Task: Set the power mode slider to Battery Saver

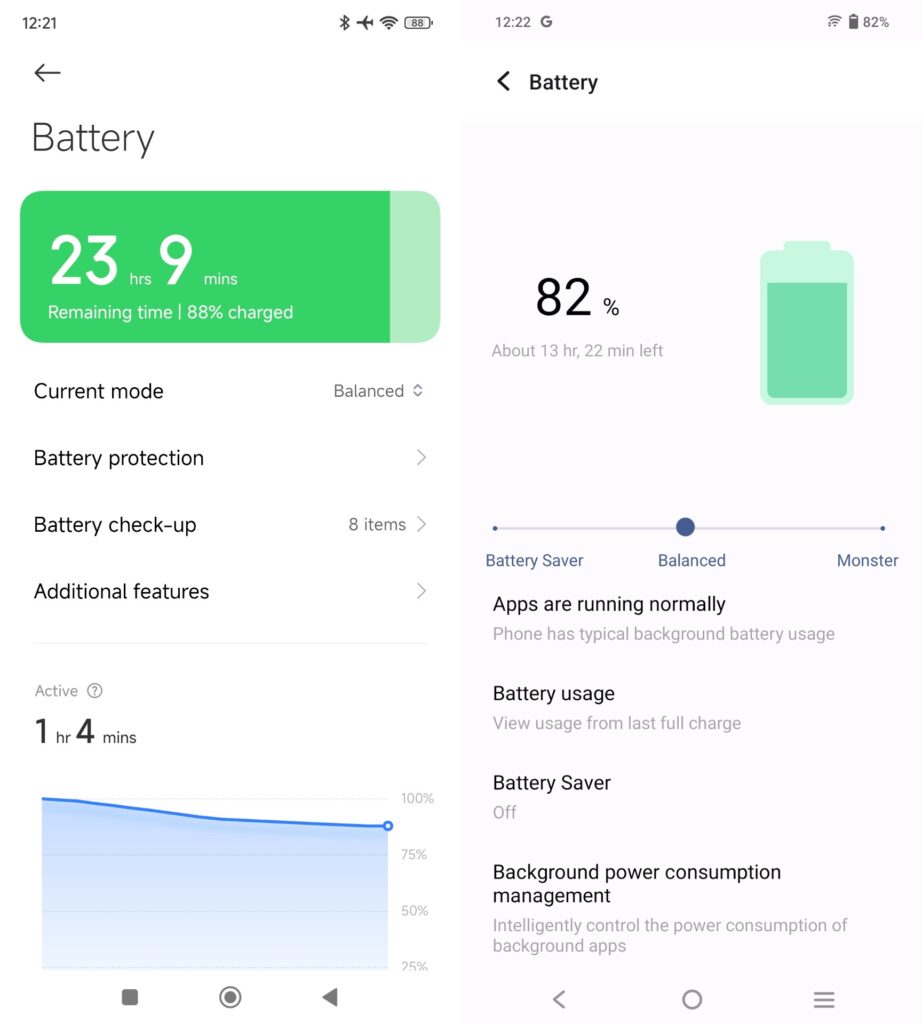Action: [496, 528]
